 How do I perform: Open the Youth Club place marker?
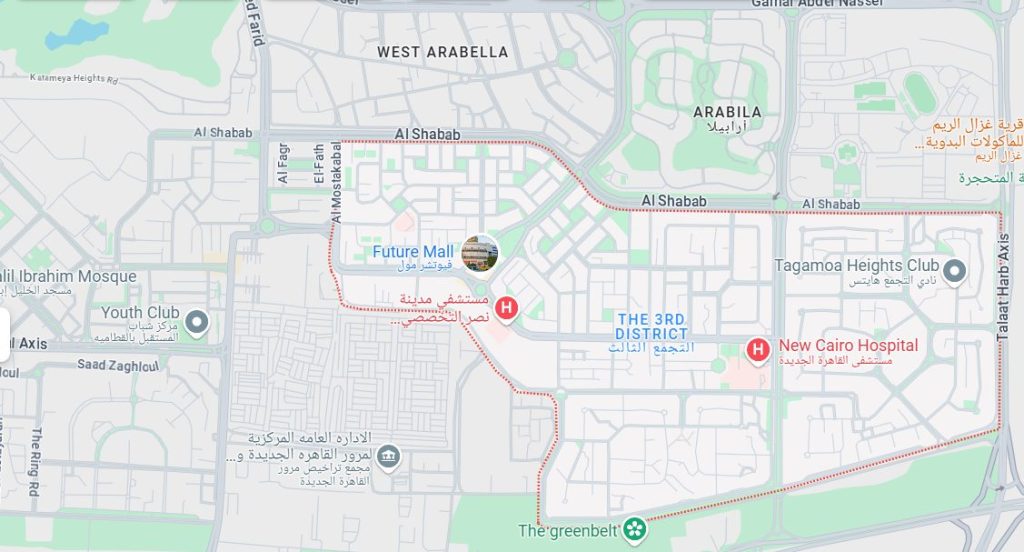pos(197,322)
